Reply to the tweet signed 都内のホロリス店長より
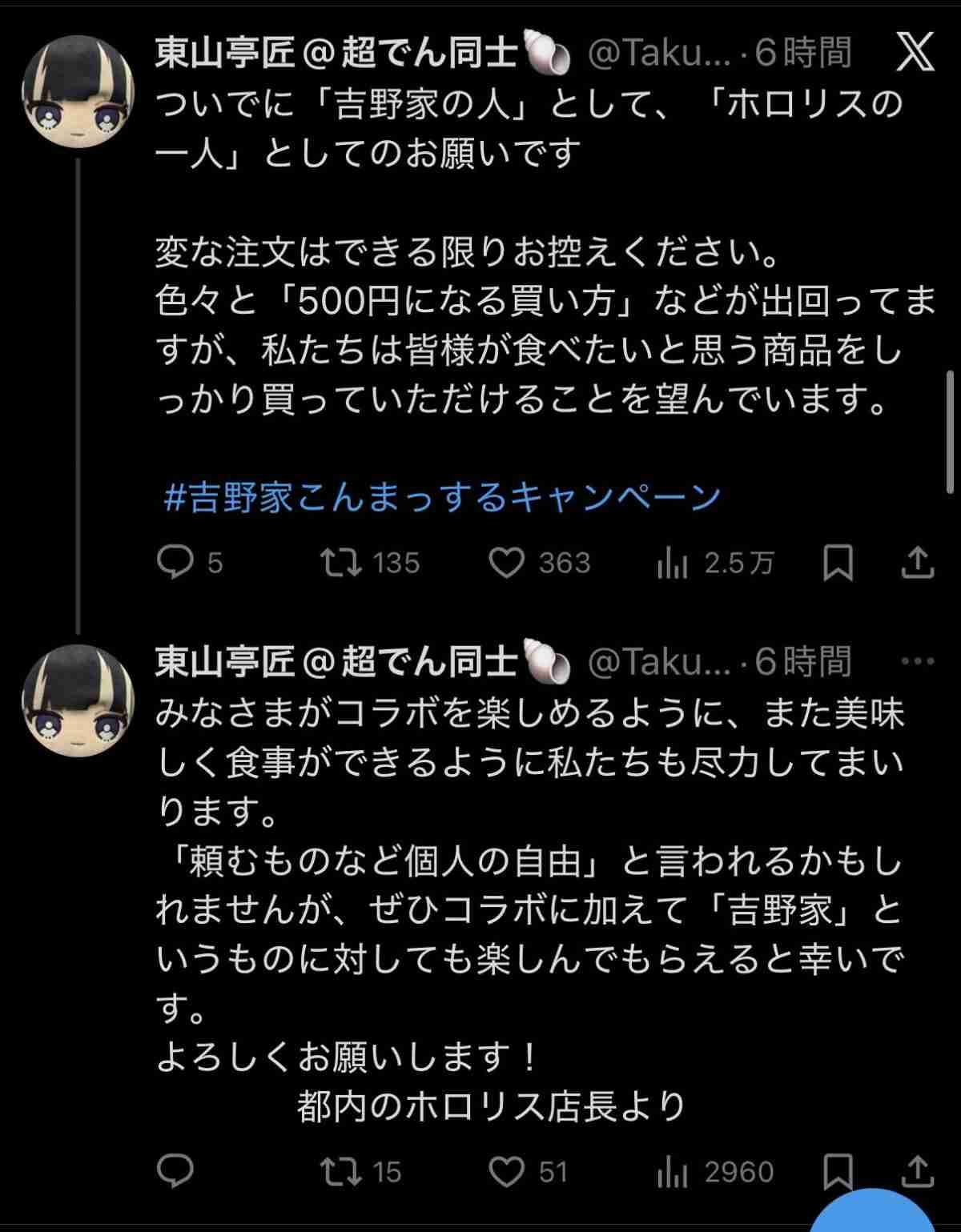Image resolution: width=961 pixels, height=1232 pixels. 175,1172
